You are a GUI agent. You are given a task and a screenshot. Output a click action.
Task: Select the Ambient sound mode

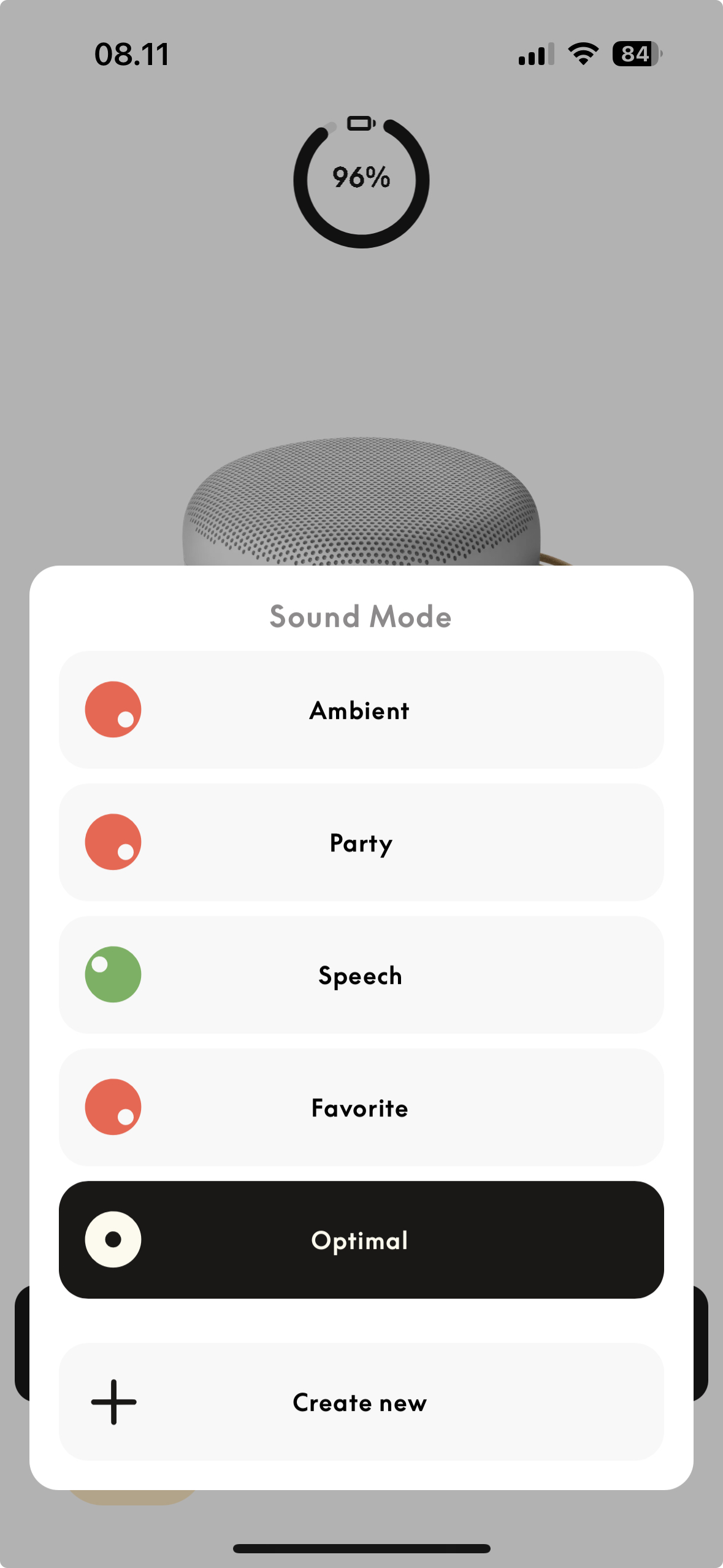361,710
